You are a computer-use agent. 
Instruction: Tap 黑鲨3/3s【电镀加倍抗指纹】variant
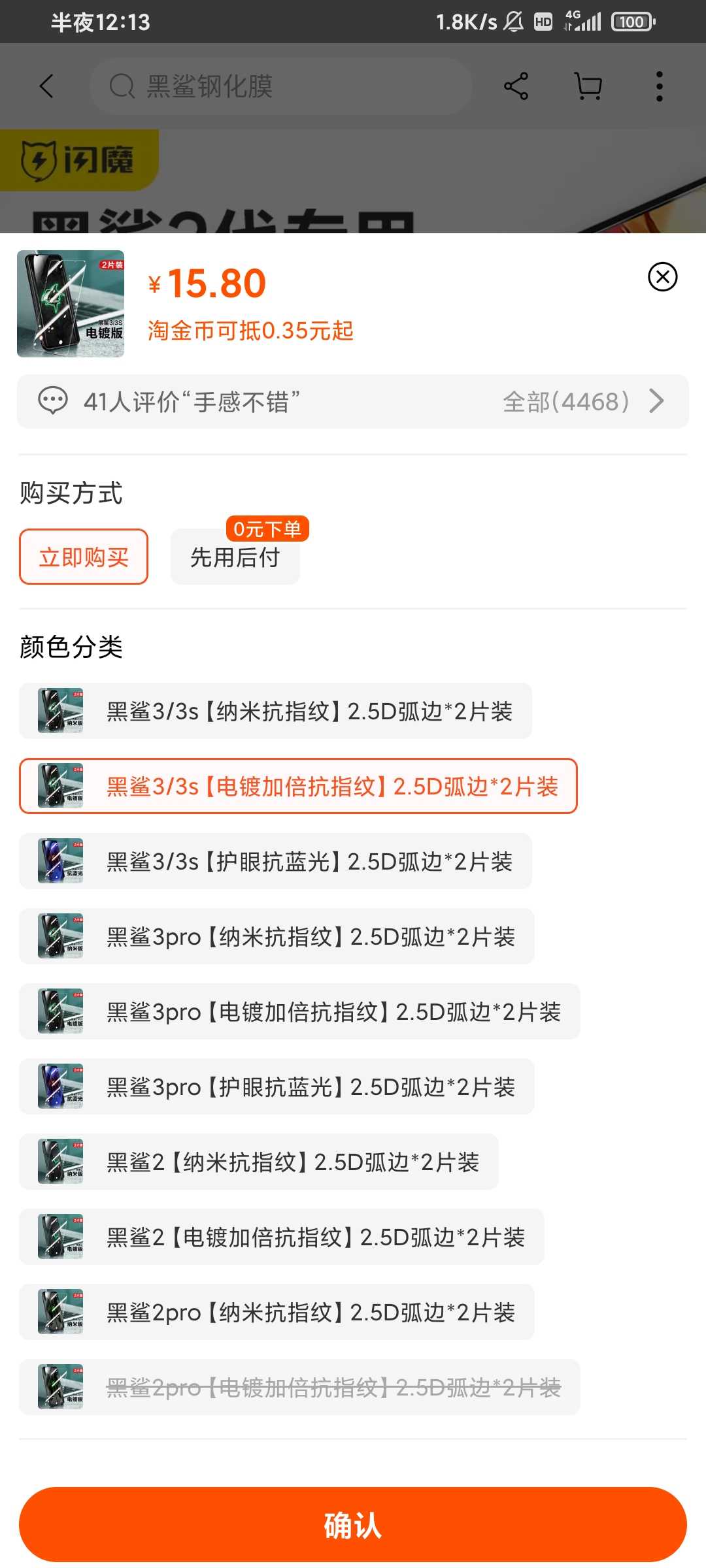pyautogui.click(x=298, y=786)
